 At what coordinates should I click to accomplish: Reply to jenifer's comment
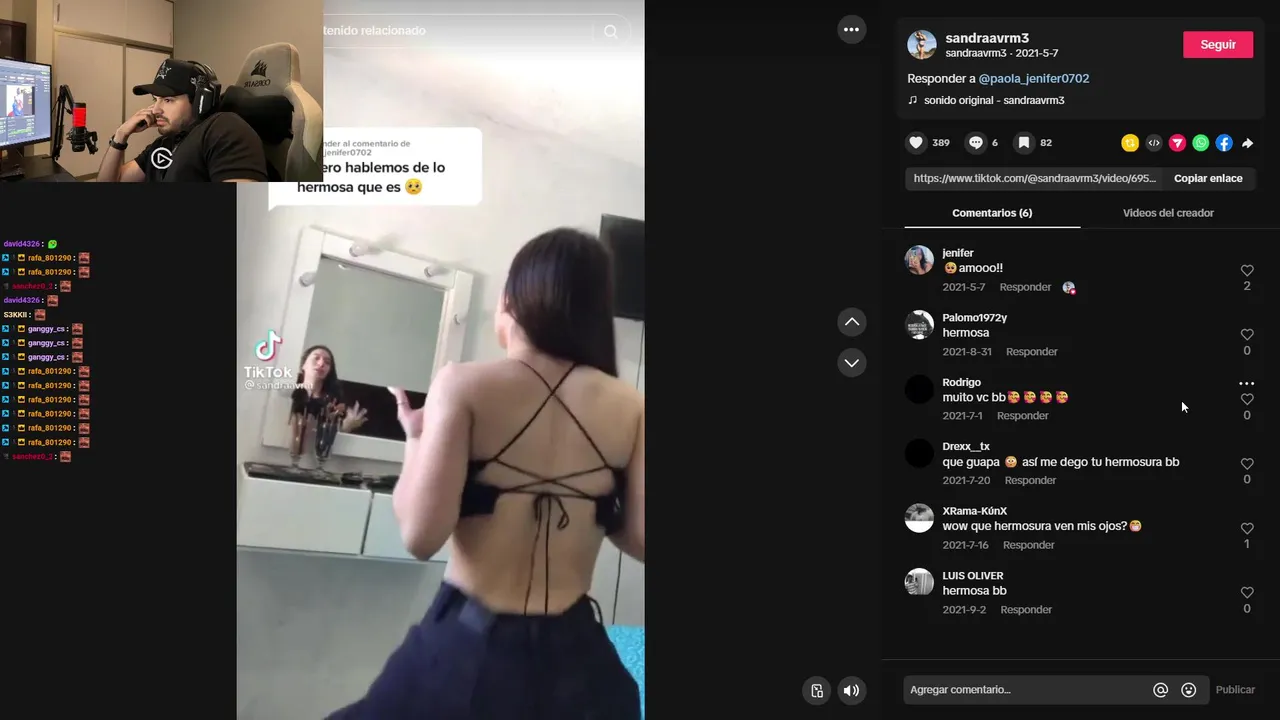pos(1025,287)
